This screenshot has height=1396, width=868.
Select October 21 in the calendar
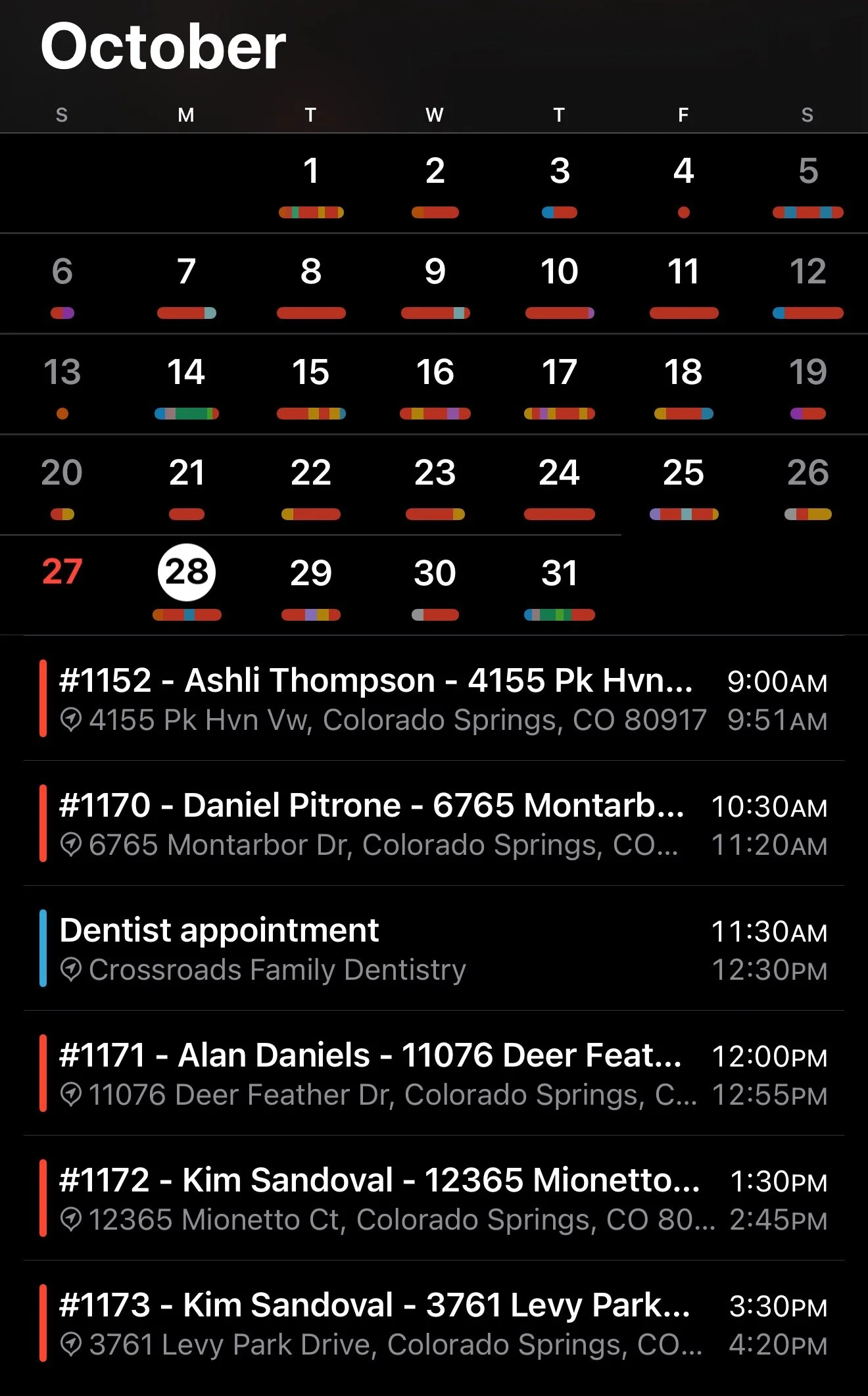click(x=186, y=473)
